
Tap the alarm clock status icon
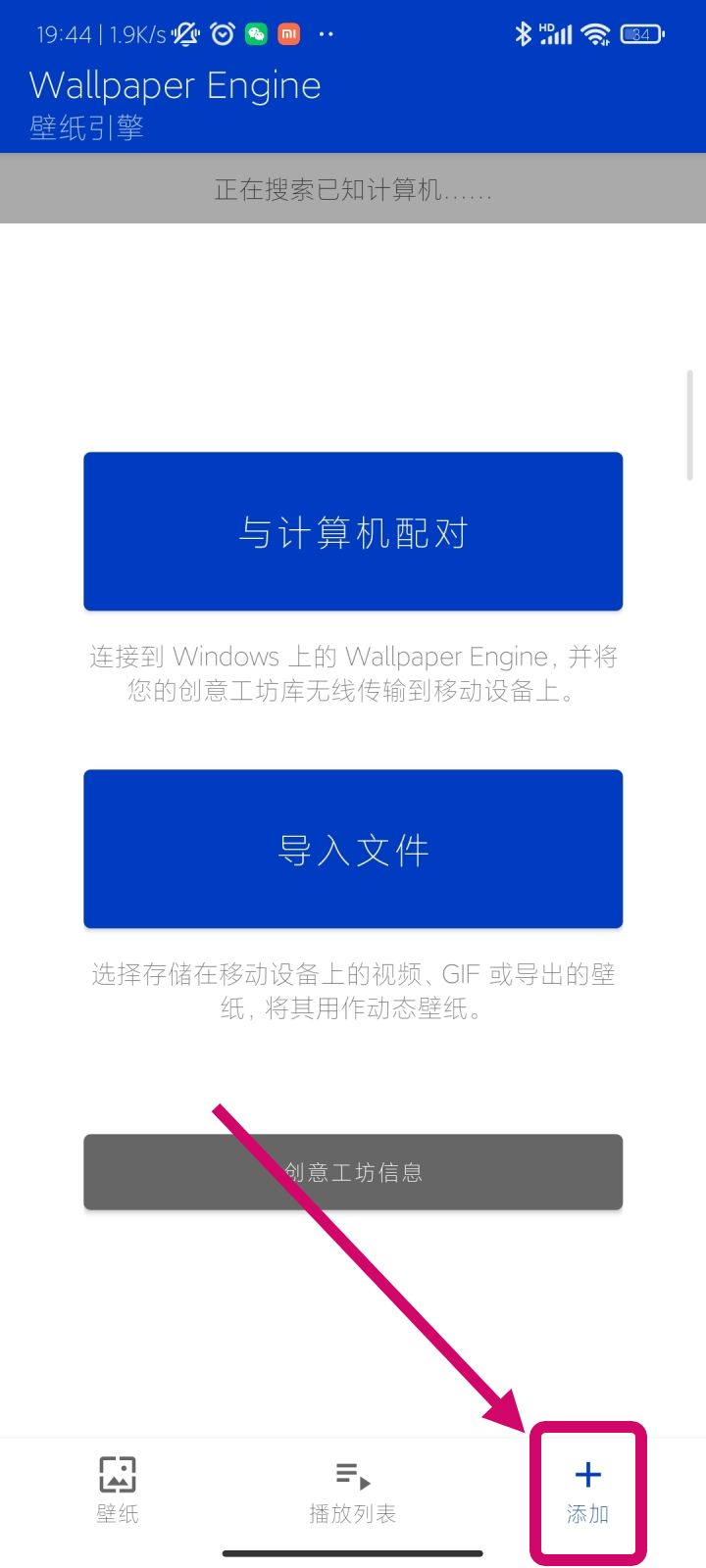click(x=221, y=33)
